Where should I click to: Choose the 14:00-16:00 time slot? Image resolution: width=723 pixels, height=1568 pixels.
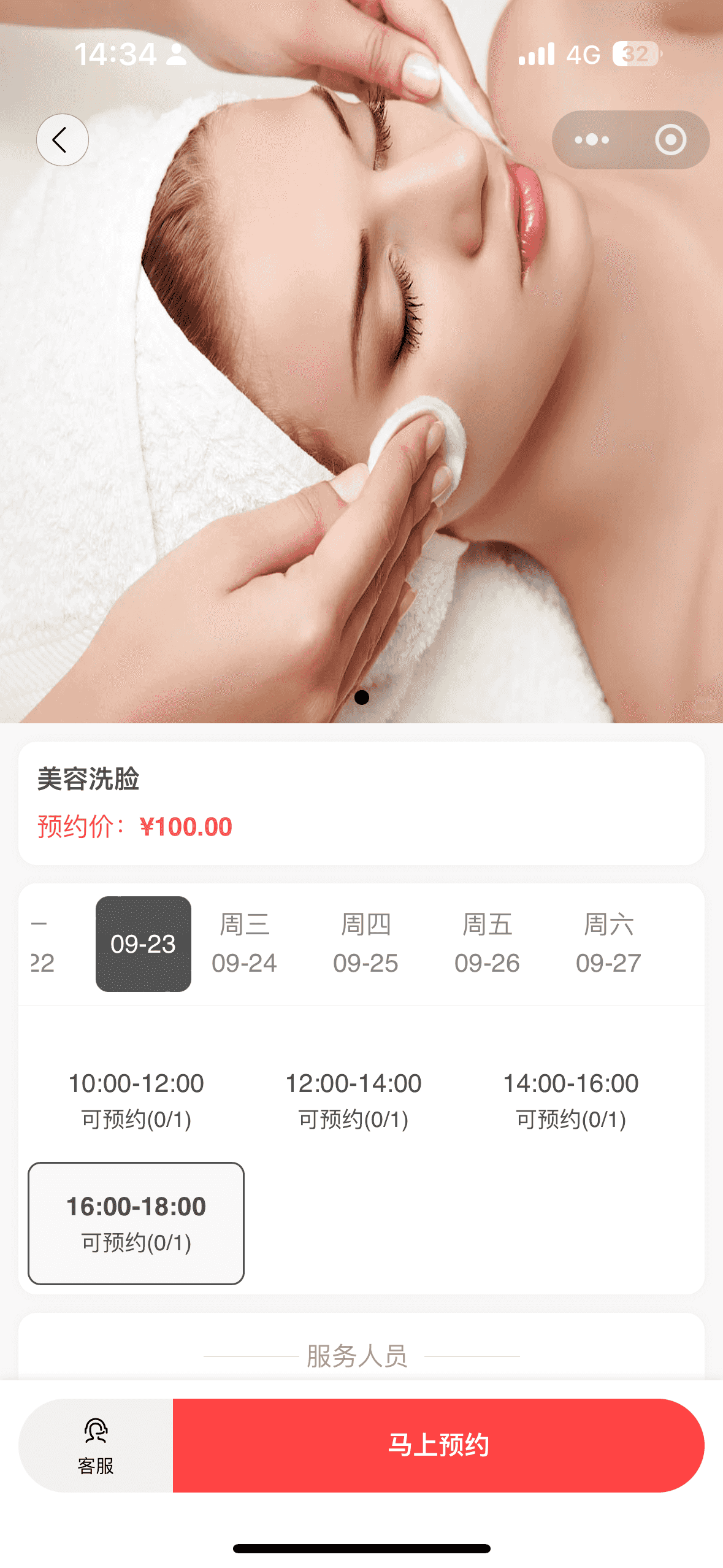click(571, 1100)
